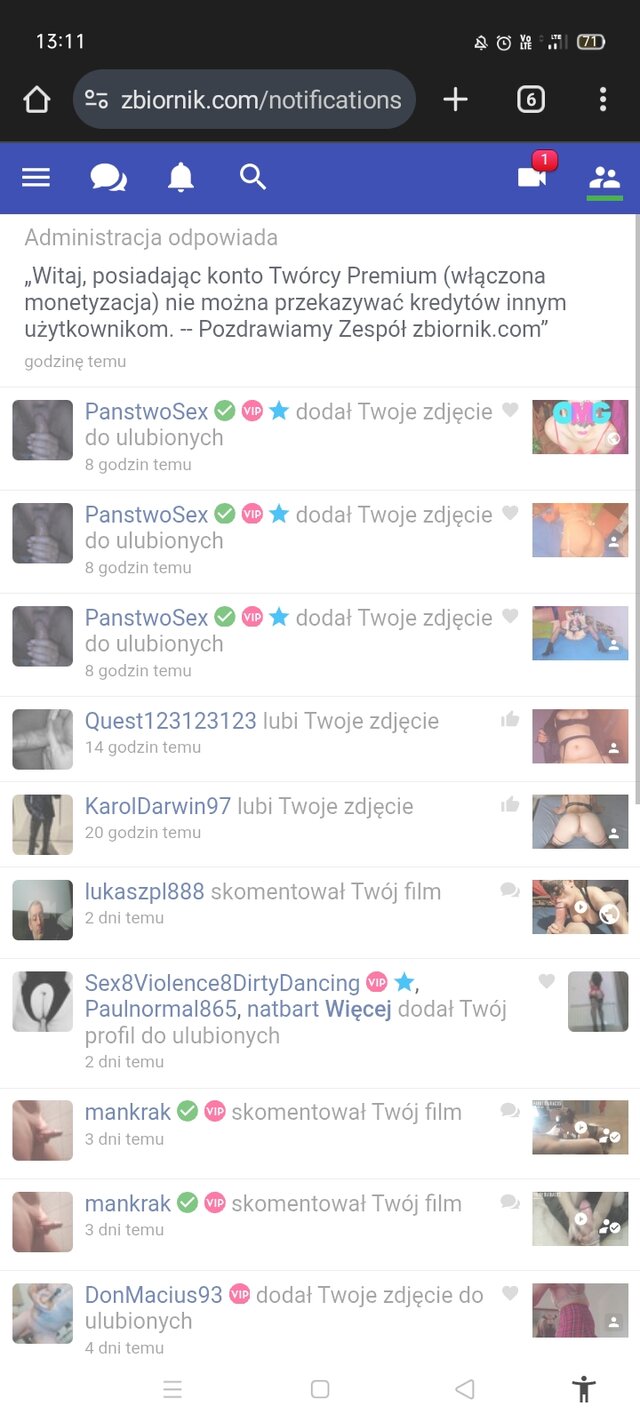Open the notifications bell
Viewport: 640px width, 1422px height.
180,178
